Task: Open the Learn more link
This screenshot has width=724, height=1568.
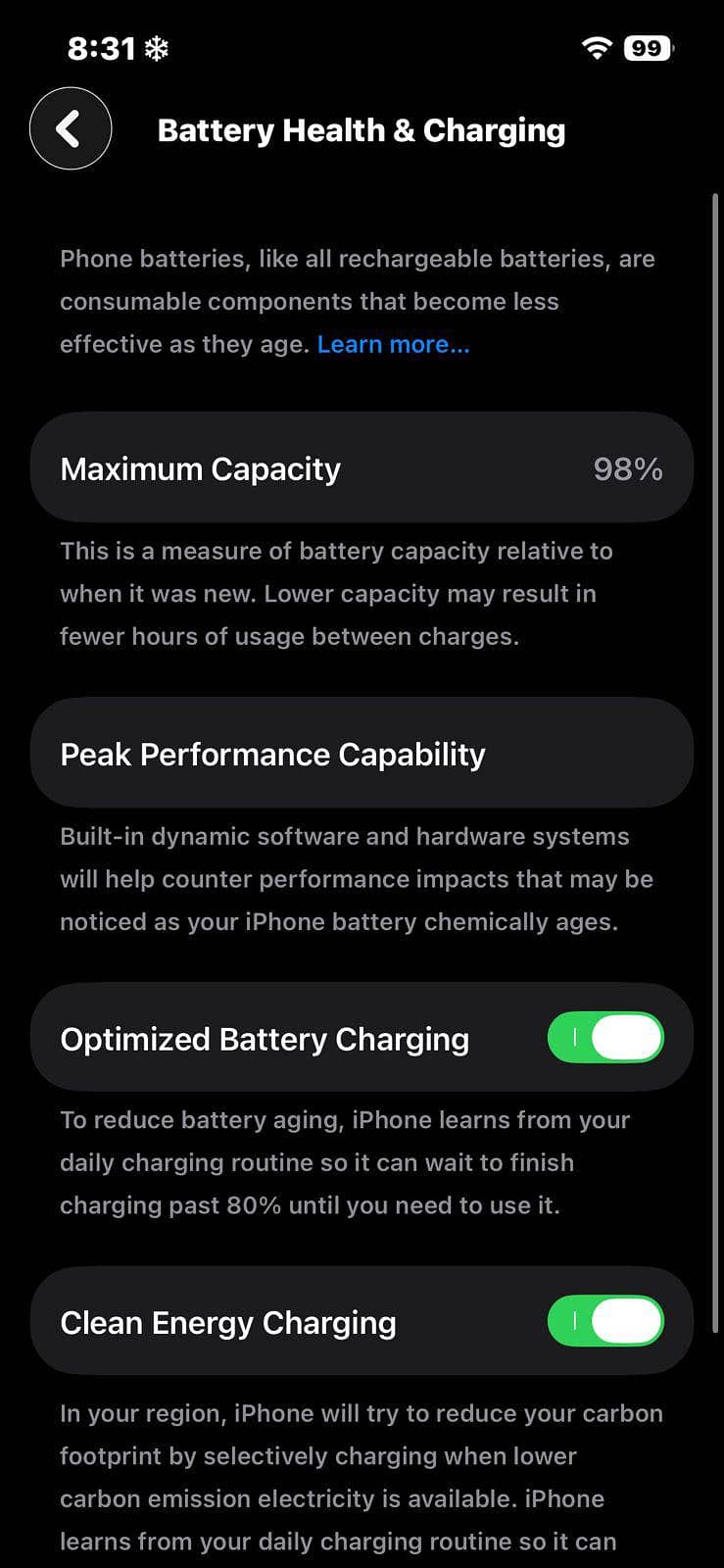Action: [393, 344]
